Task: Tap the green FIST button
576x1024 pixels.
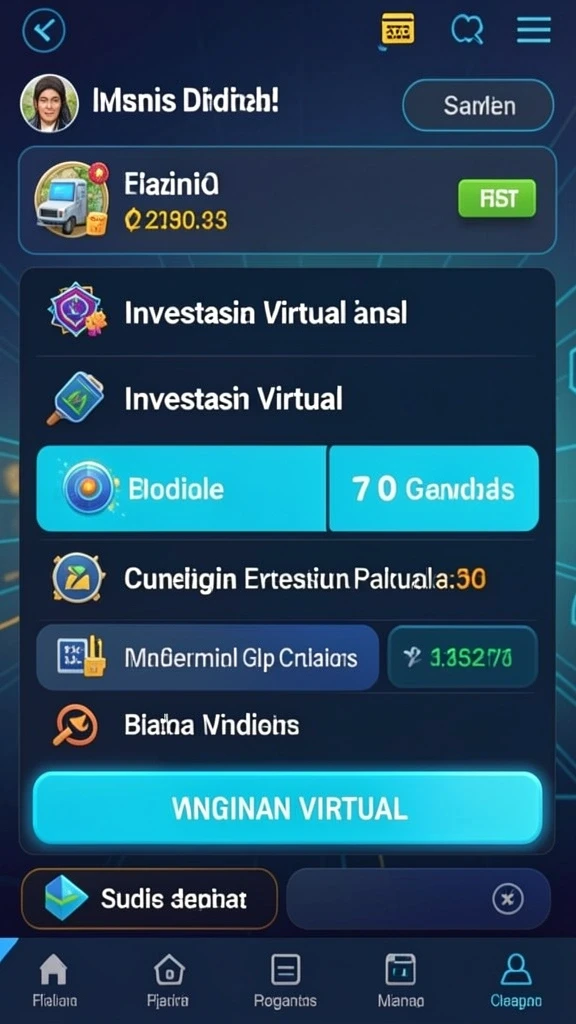Action: point(497,199)
